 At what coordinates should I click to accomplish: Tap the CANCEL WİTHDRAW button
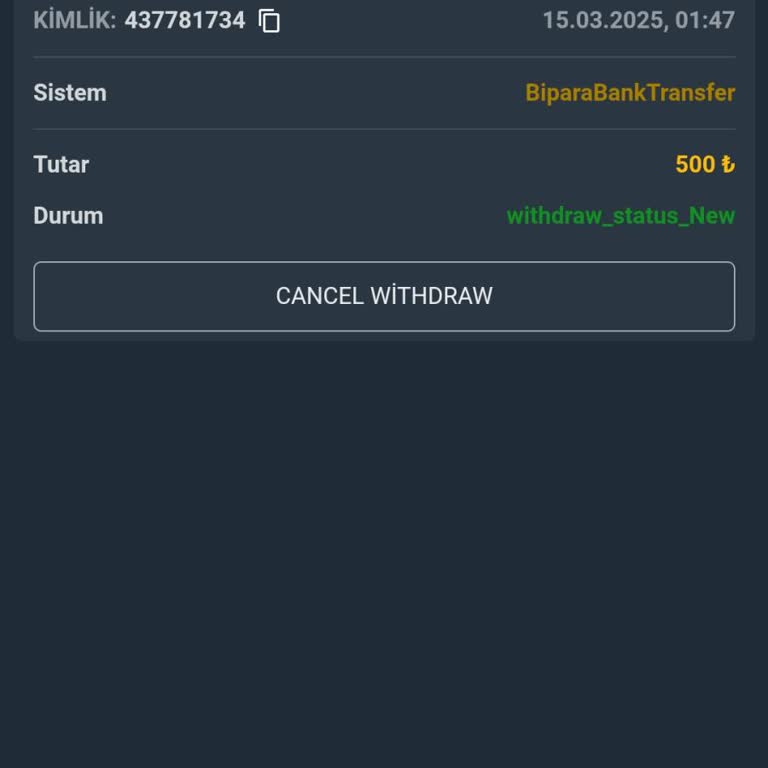pos(384,296)
